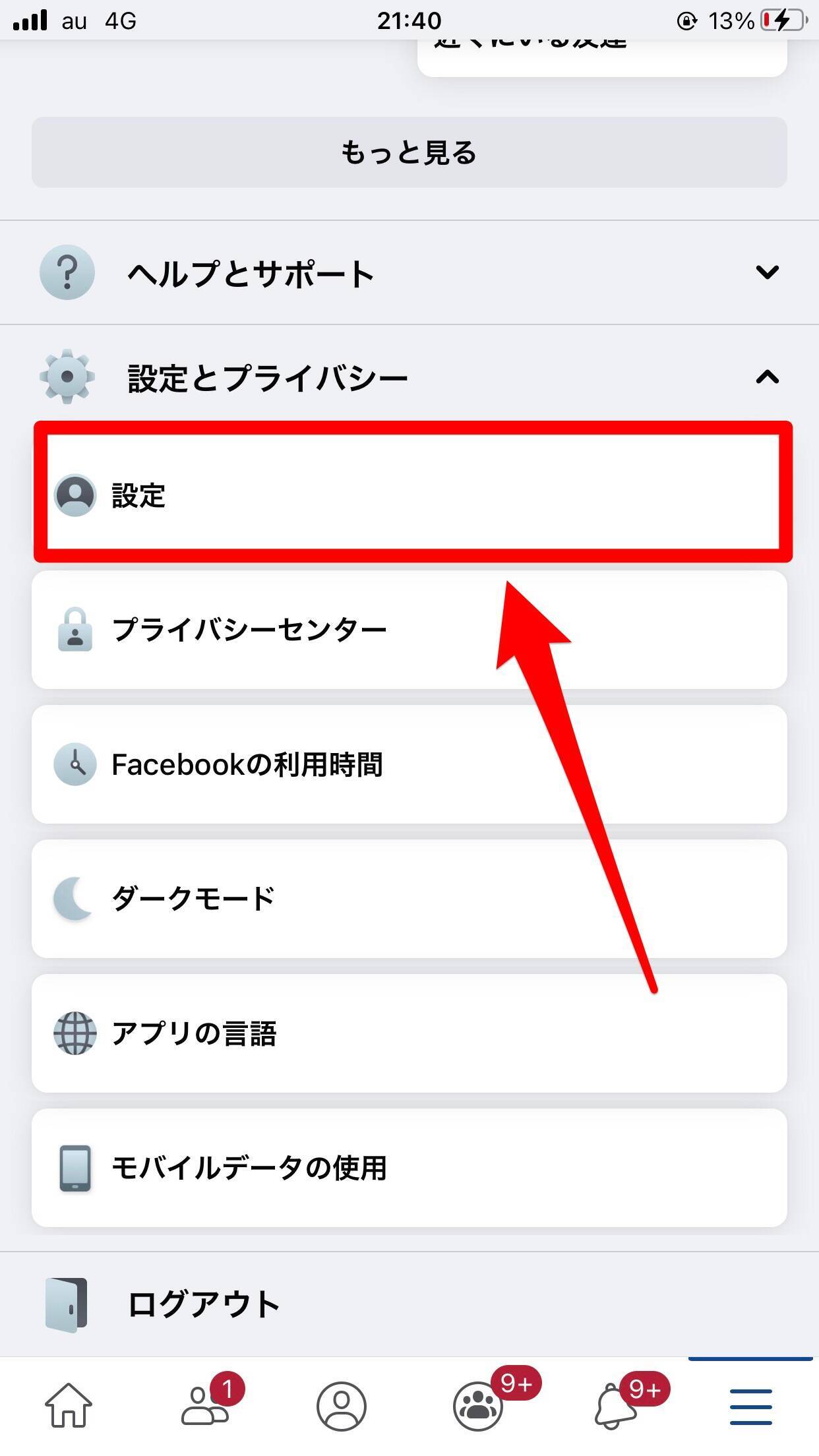This screenshot has width=819, height=1456.
Task: Collapse 設定とプライバシー section
Action: pyautogui.click(x=409, y=377)
